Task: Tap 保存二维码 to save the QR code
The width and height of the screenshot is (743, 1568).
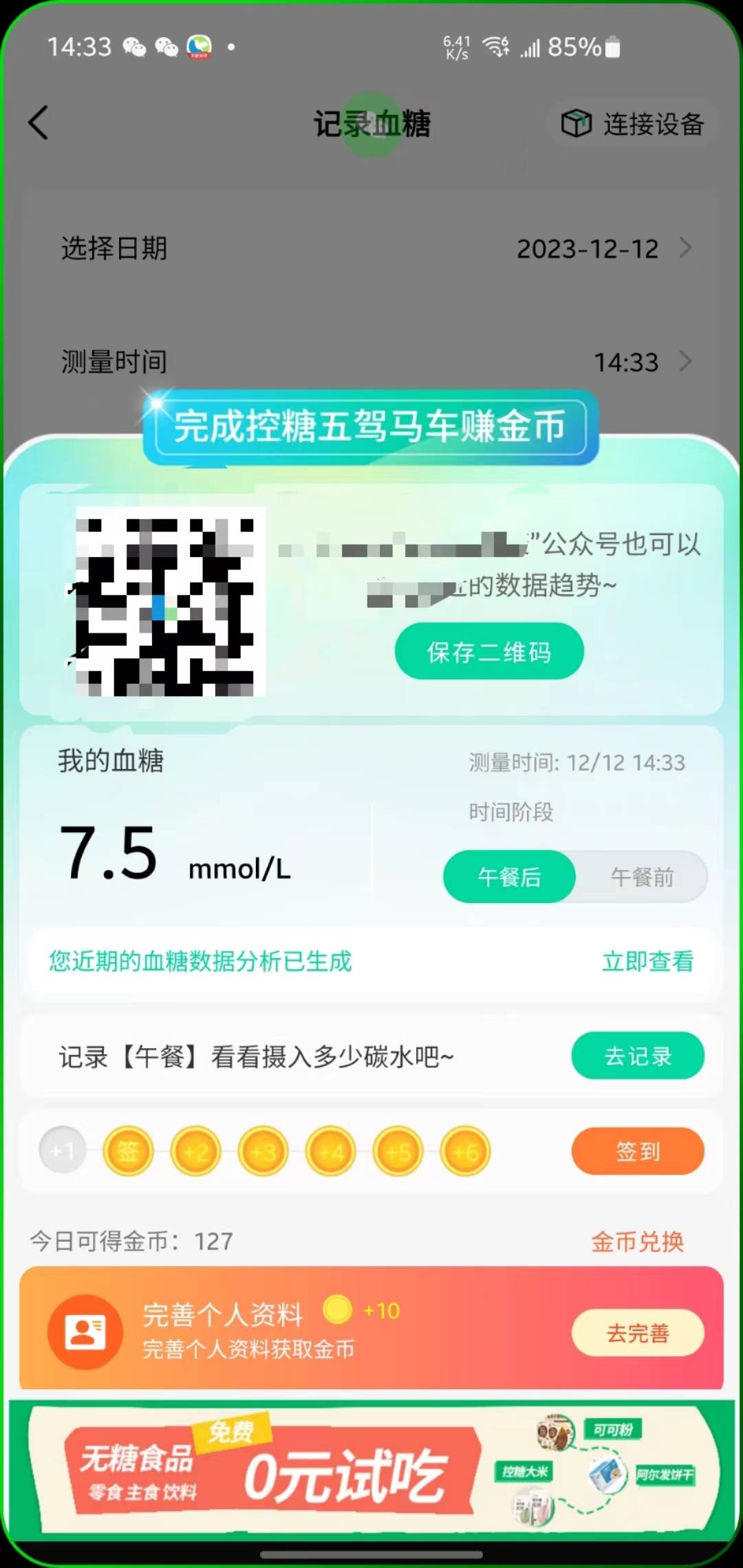Action: 489,651
